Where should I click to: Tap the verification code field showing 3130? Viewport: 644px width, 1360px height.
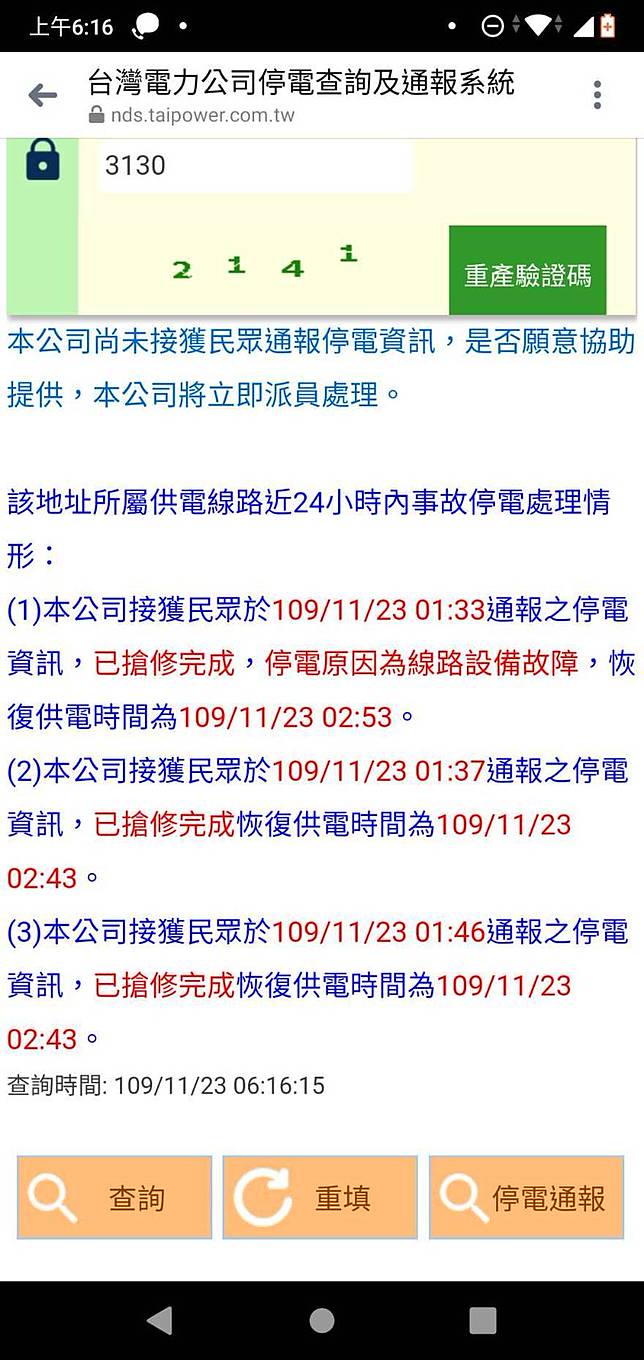(x=256, y=166)
